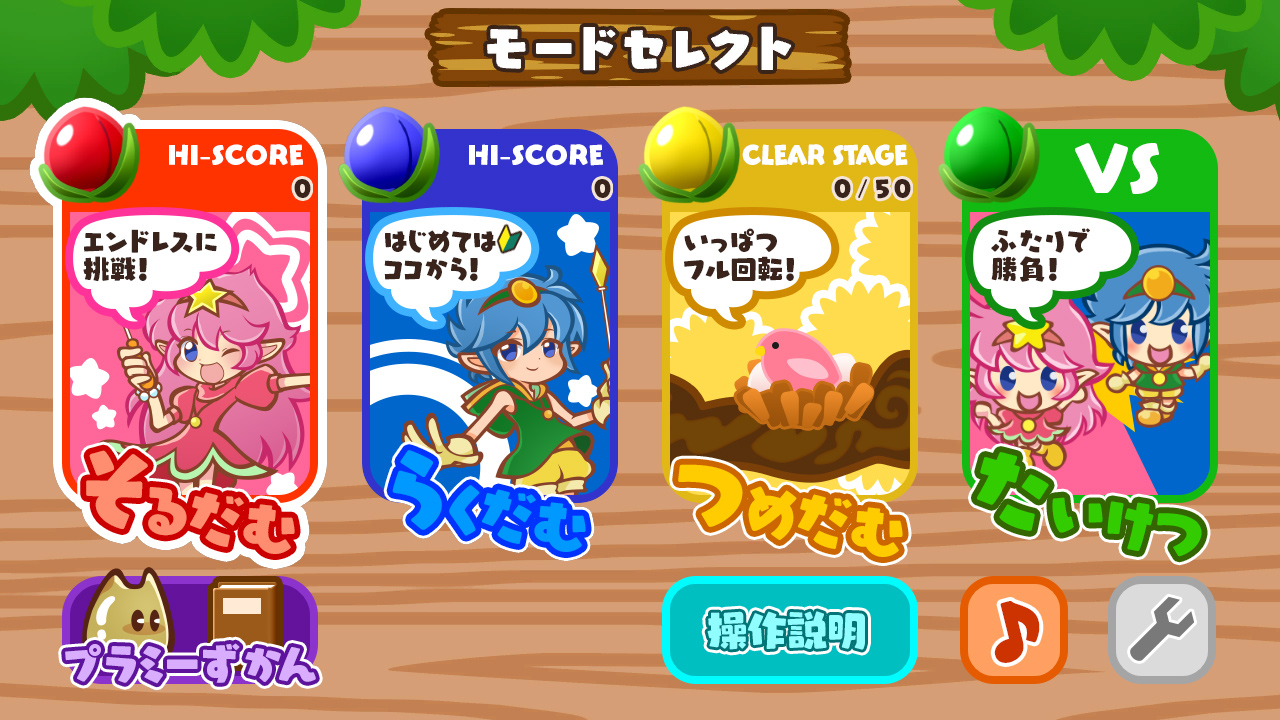Tap the 操作説明 instructions button
1280x720 pixels.
(x=789, y=630)
